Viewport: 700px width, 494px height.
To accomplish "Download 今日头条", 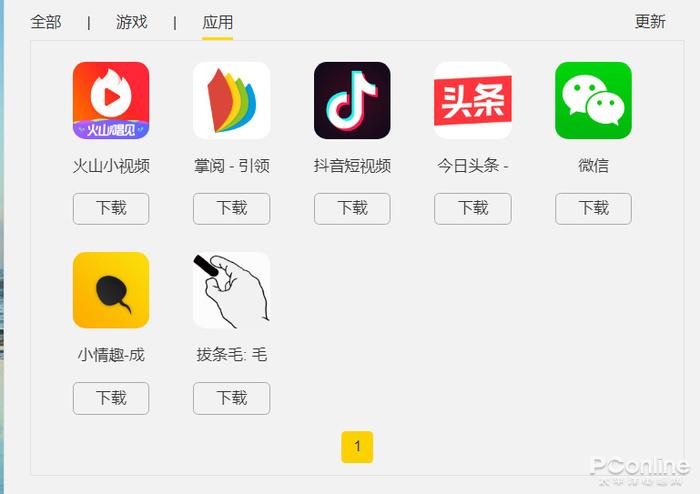I will 473,208.
